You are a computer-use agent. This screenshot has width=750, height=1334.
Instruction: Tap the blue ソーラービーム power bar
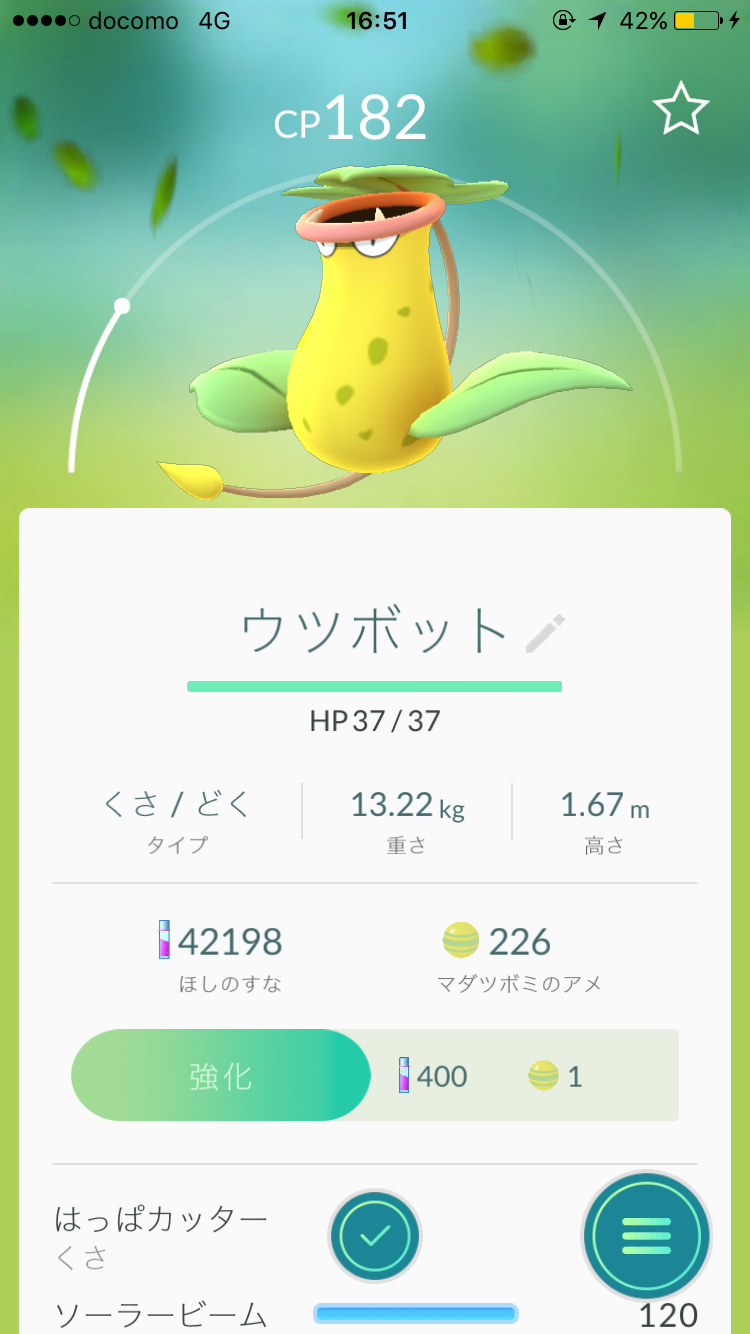(417, 1314)
